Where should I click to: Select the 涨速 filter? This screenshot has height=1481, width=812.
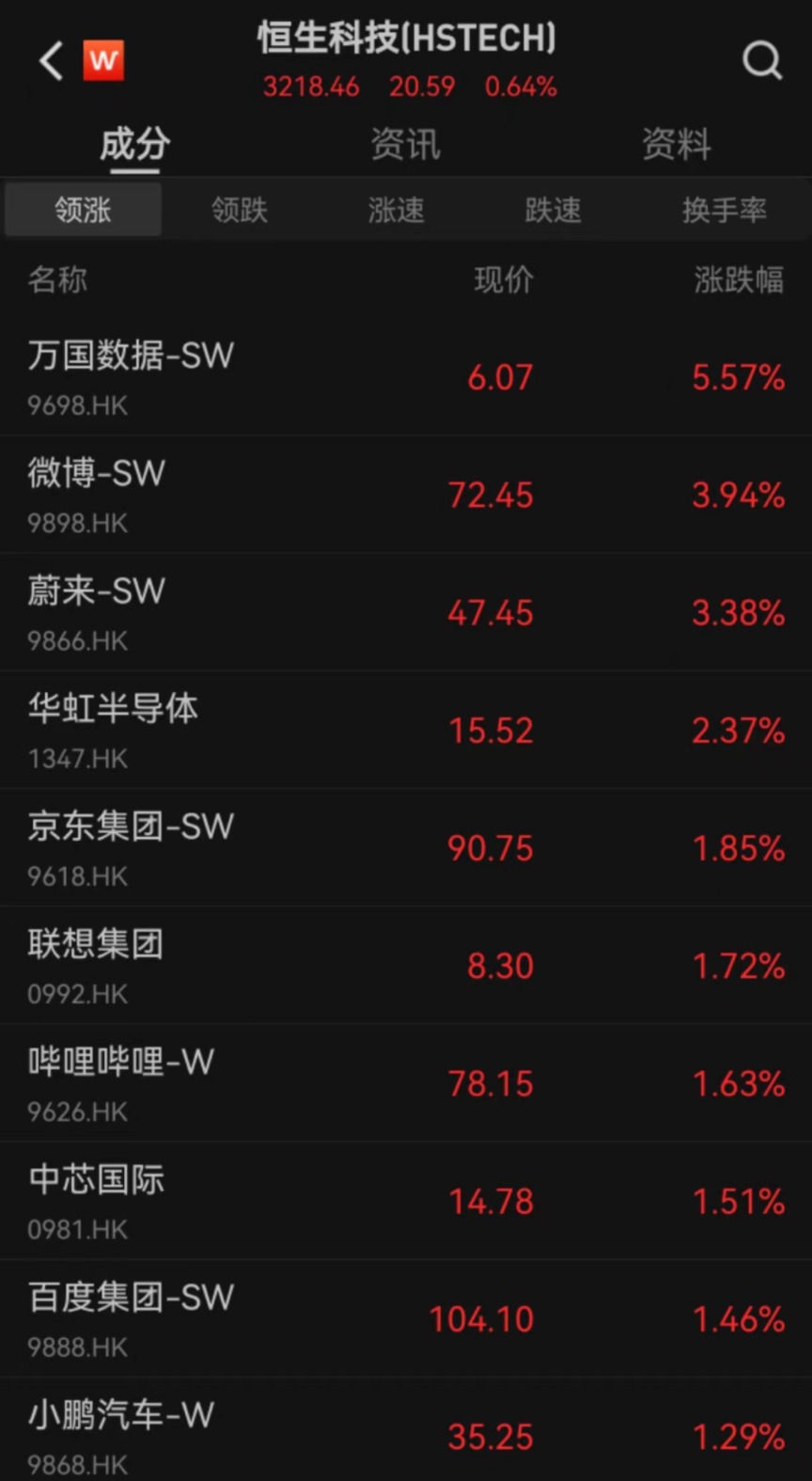(x=396, y=209)
